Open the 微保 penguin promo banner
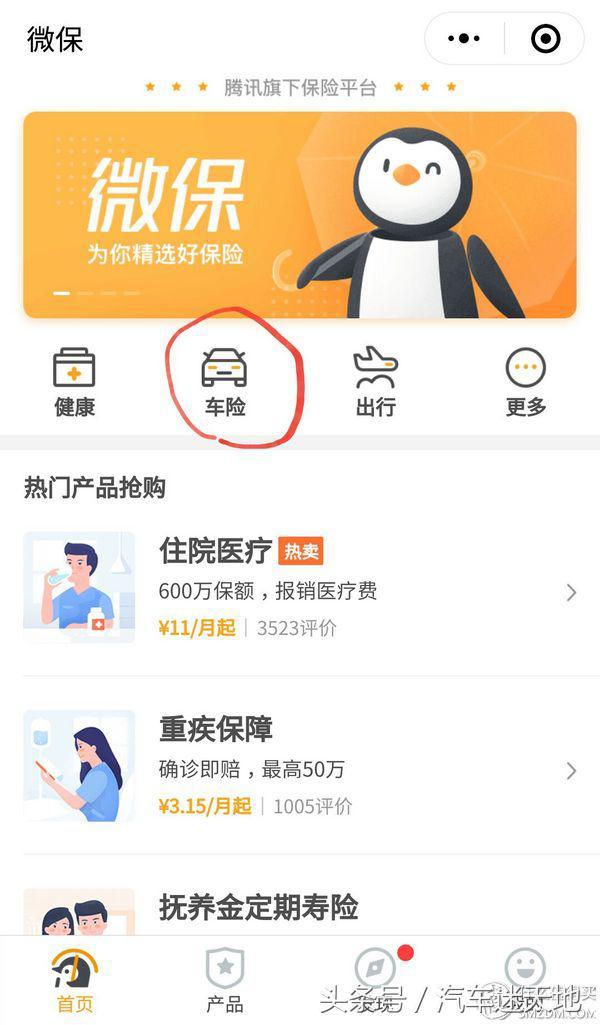 pyautogui.click(x=300, y=215)
